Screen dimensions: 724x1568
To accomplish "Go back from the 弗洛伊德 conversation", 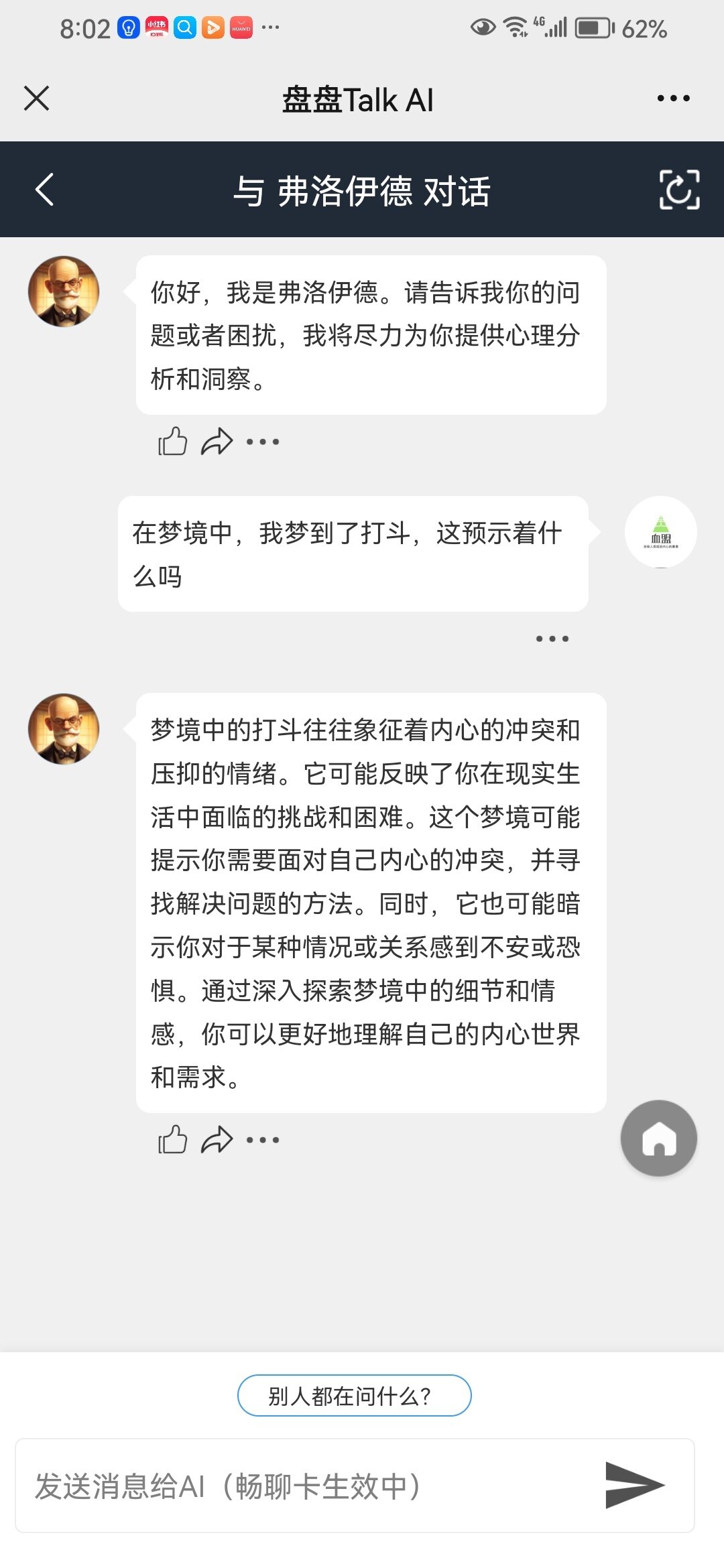I will click(44, 190).
